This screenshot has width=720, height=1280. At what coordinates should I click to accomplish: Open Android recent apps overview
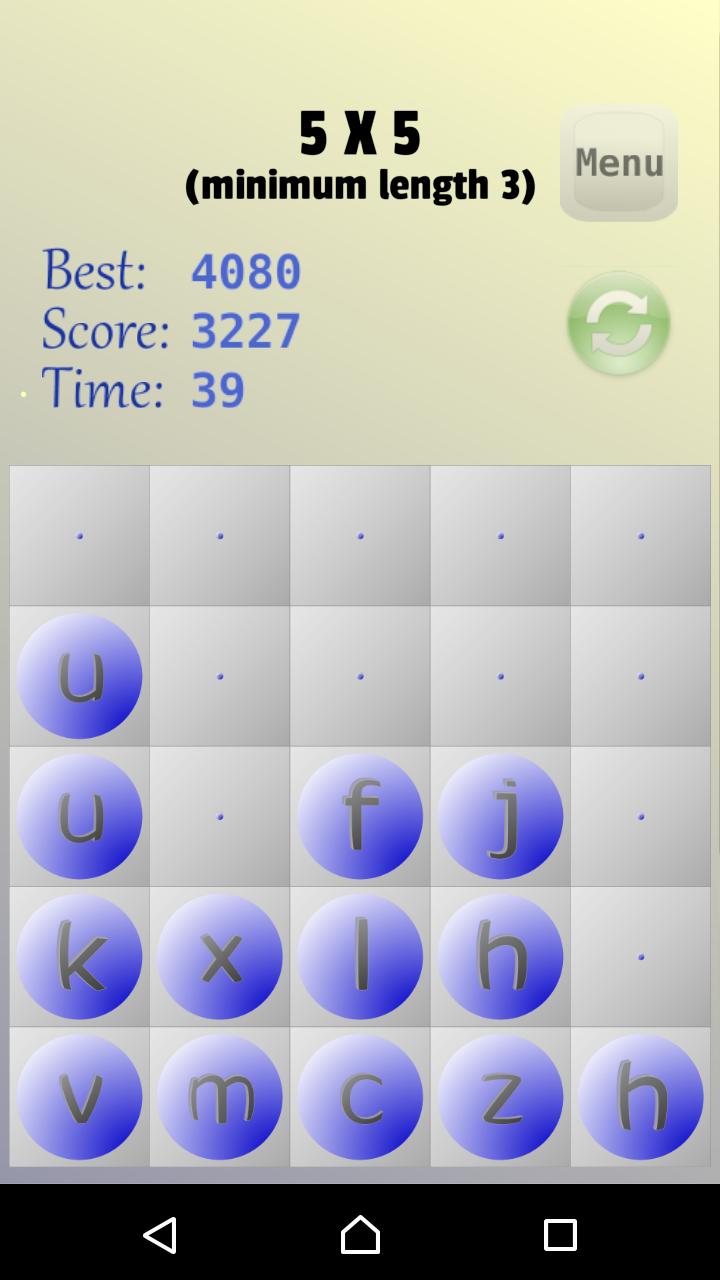558,1235
